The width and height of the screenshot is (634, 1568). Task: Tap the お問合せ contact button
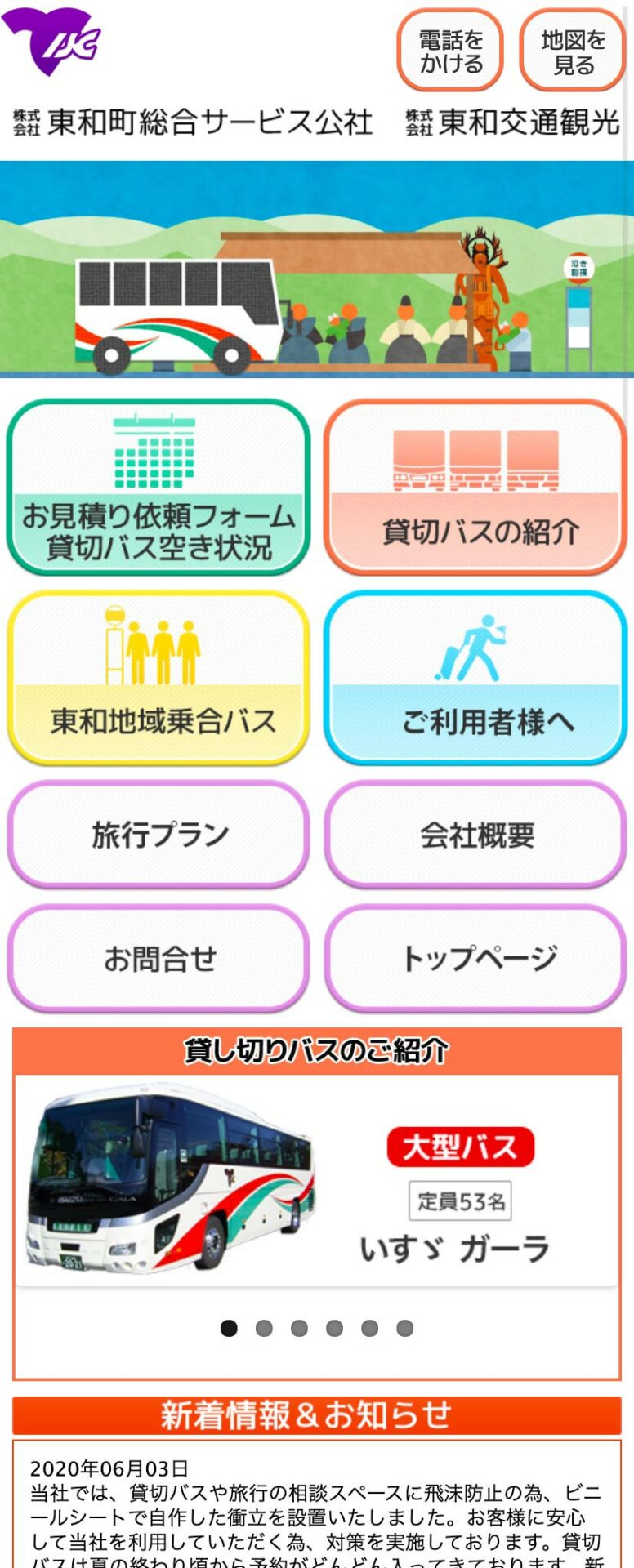tap(158, 958)
